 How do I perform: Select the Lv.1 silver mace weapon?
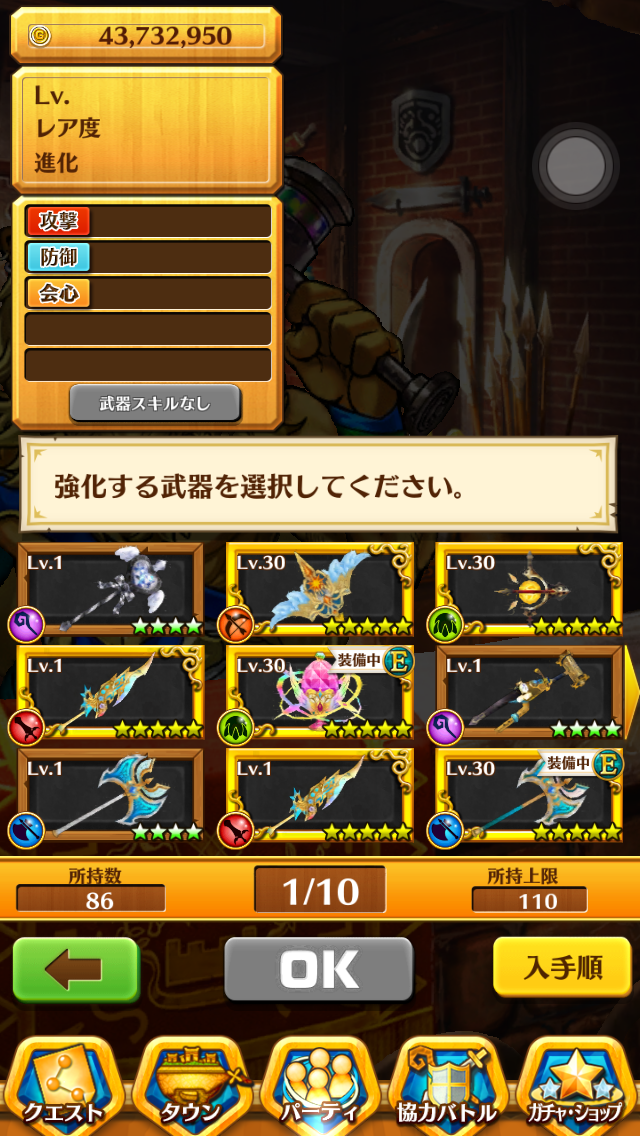click(112, 591)
